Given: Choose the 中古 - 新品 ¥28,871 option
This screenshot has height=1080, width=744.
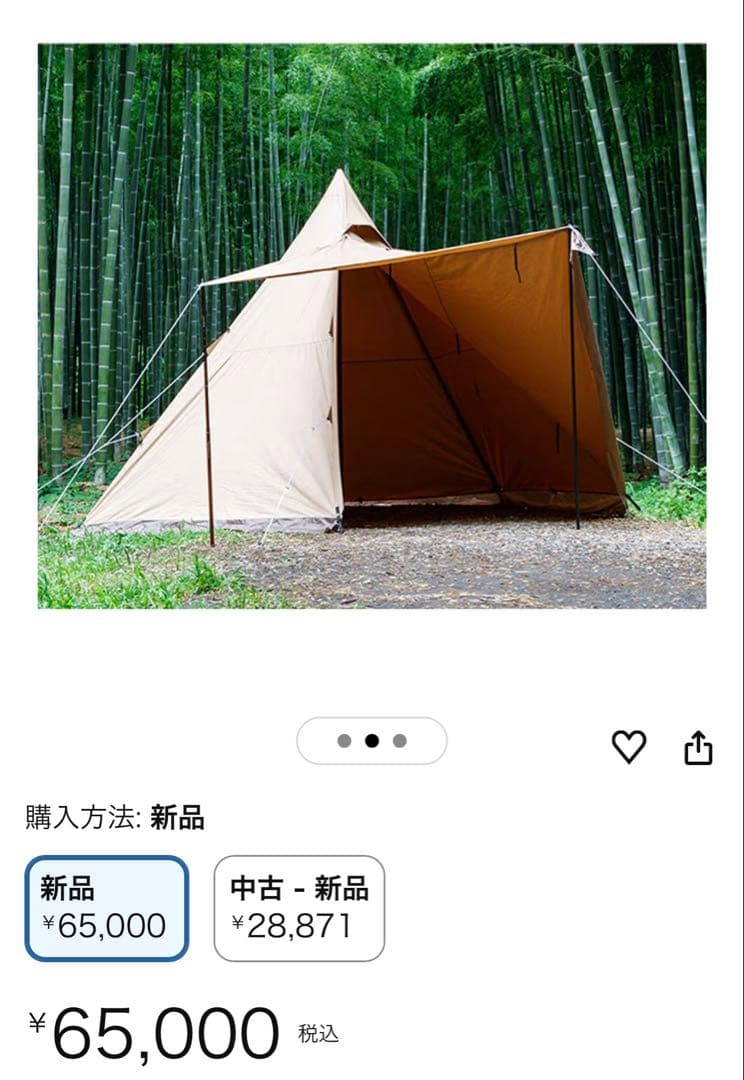Looking at the screenshot, I should click(x=299, y=908).
